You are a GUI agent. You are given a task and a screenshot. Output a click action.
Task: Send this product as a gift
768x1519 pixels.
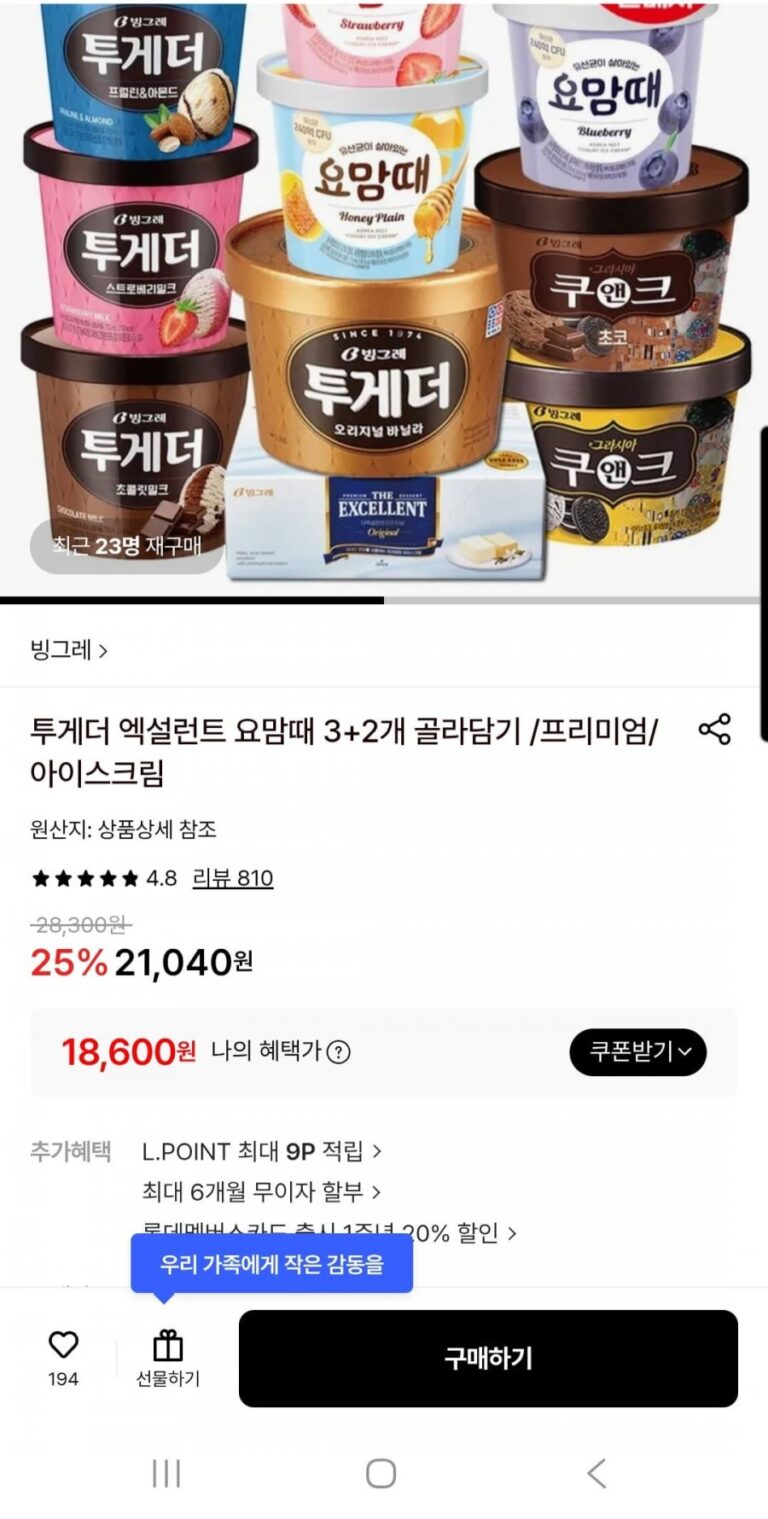click(168, 1358)
